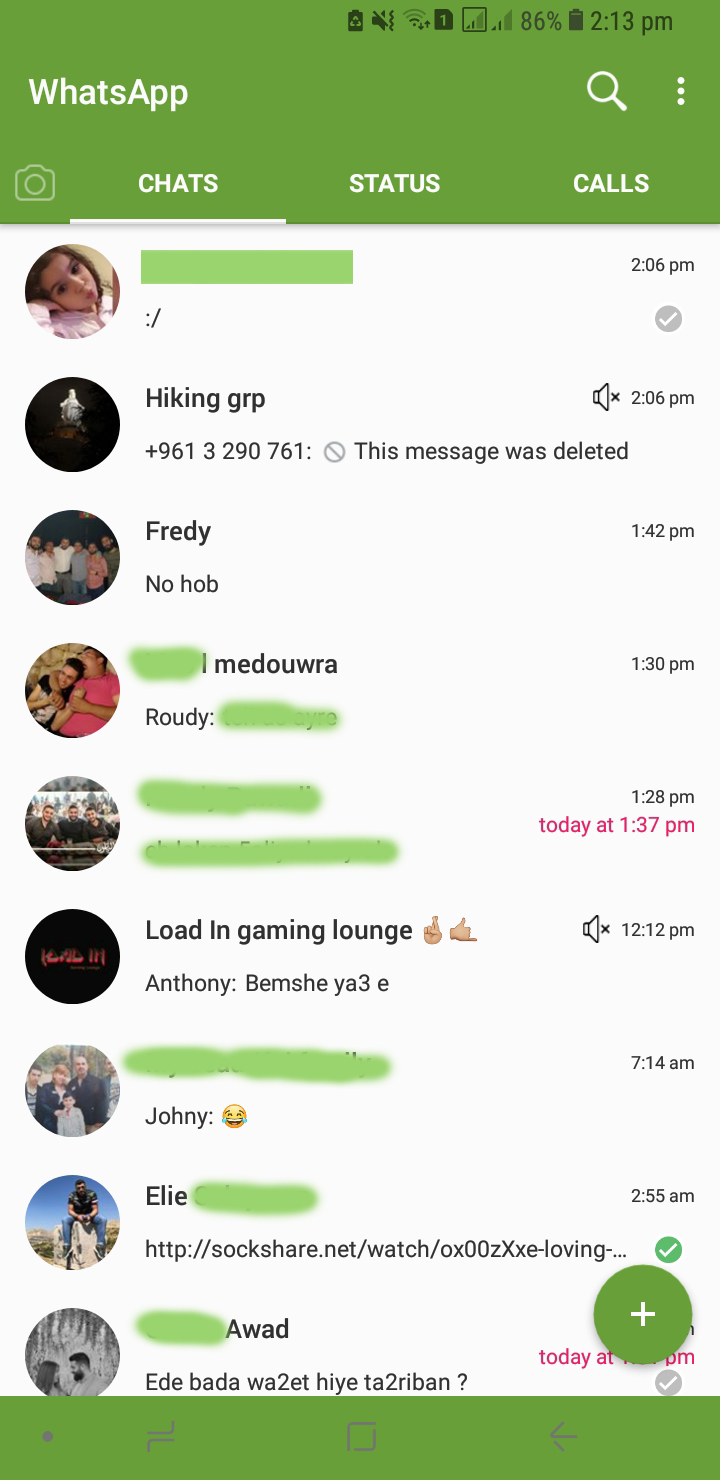View Fredy's profile picture
The height and width of the screenshot is (1480, 720).
(x=72, y=557)
